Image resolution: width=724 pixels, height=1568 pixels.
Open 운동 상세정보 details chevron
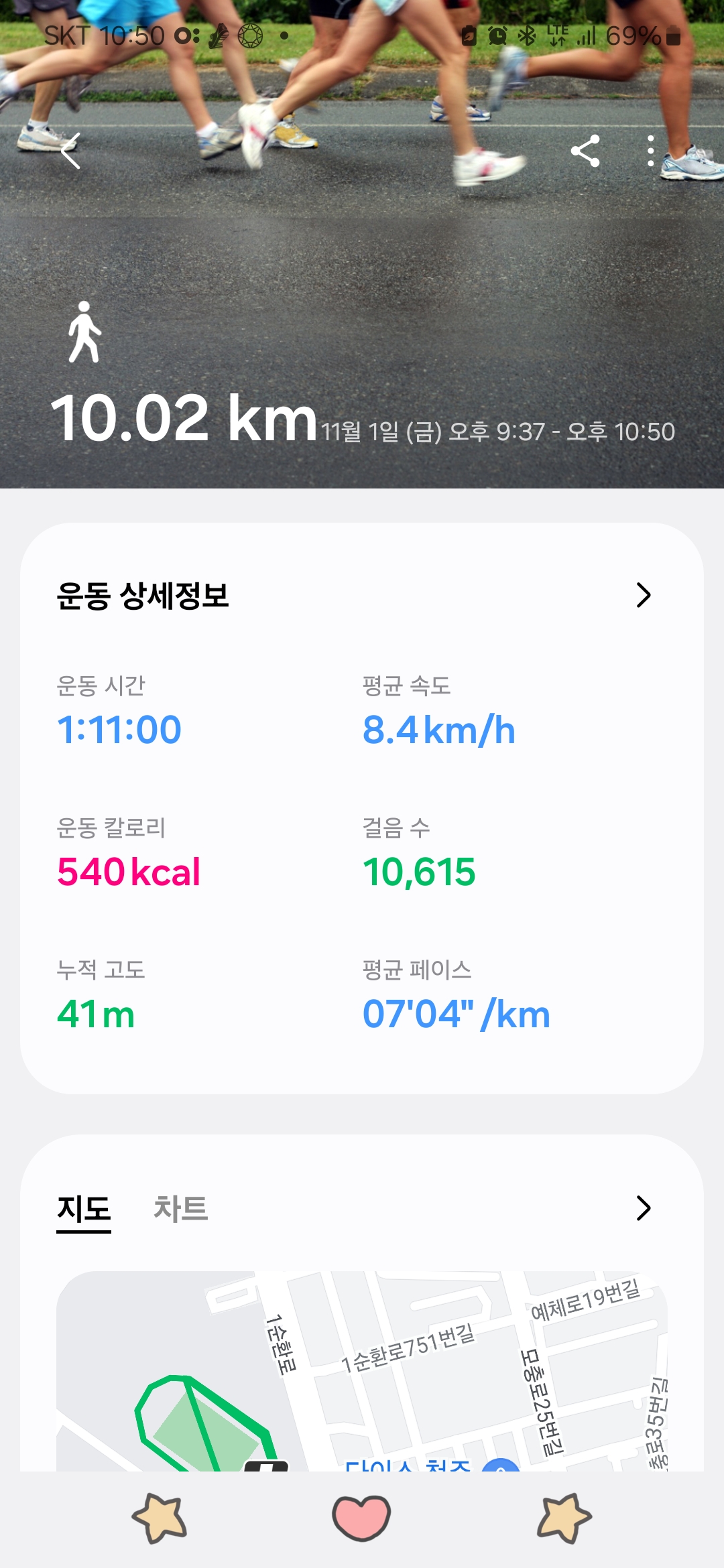(643, 595)
